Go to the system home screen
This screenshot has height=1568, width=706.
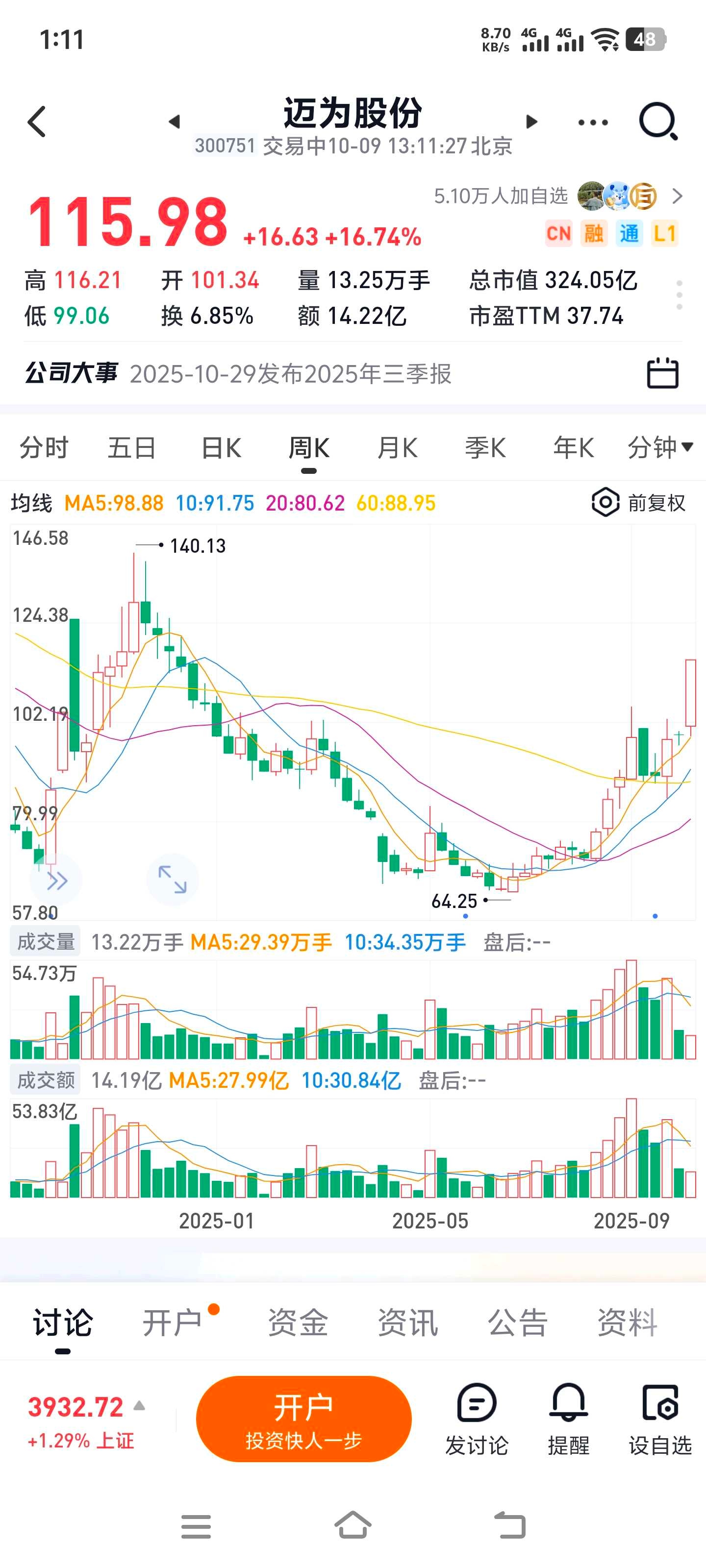(x=353, y=1526)
